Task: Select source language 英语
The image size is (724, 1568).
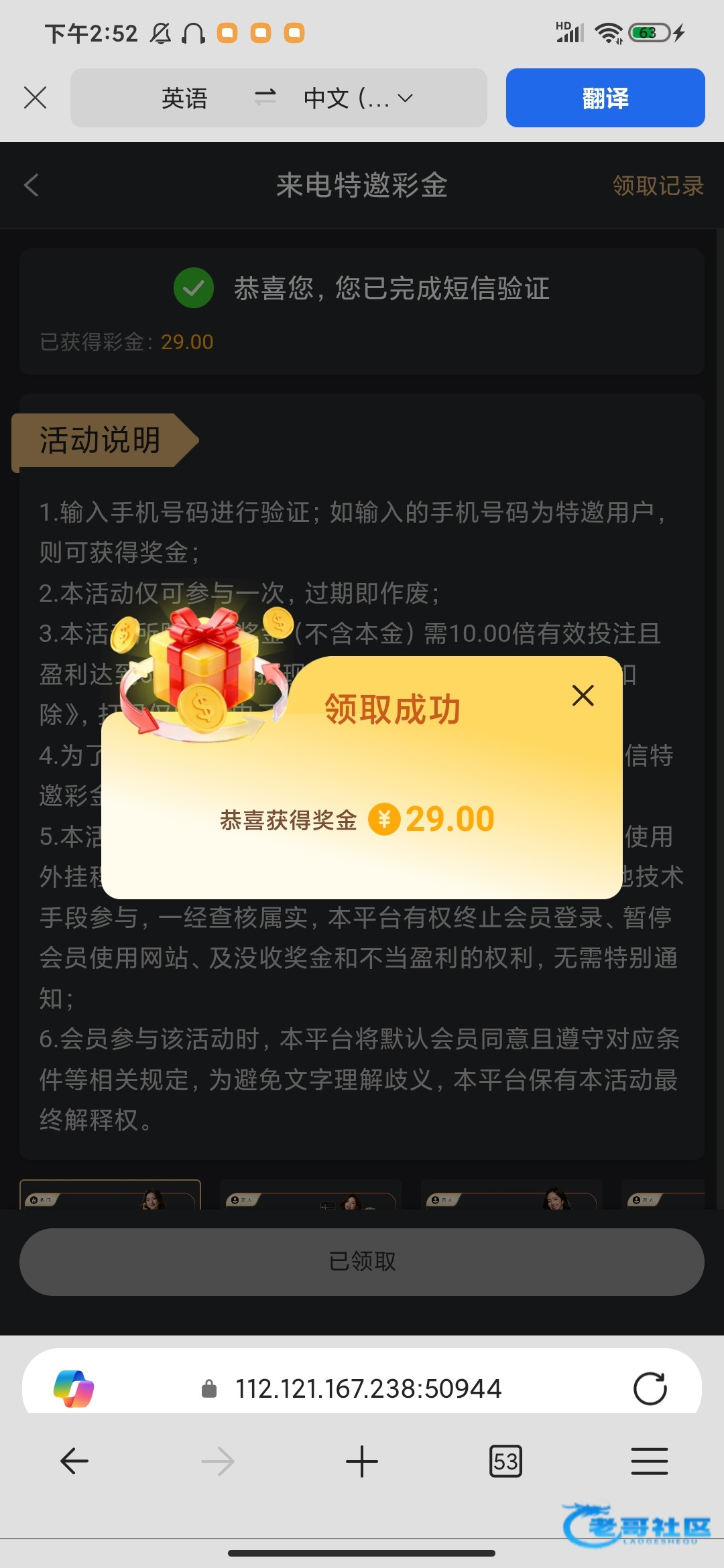Action: [x=184, y=99]
